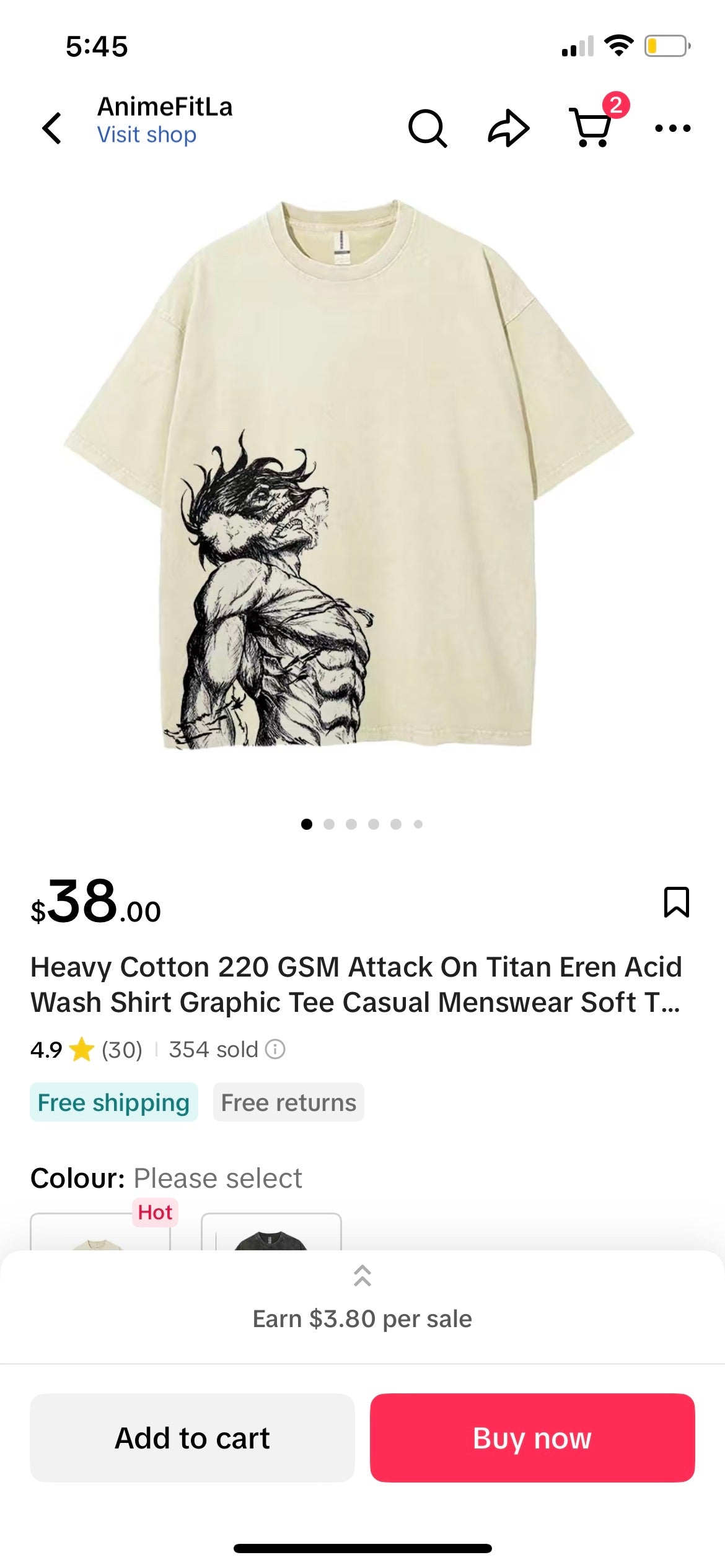Screen dimensions: 725x1568
Task: Visit the AnimeFitLa shop
Action: pyautogui.click(x=147, y=135)
